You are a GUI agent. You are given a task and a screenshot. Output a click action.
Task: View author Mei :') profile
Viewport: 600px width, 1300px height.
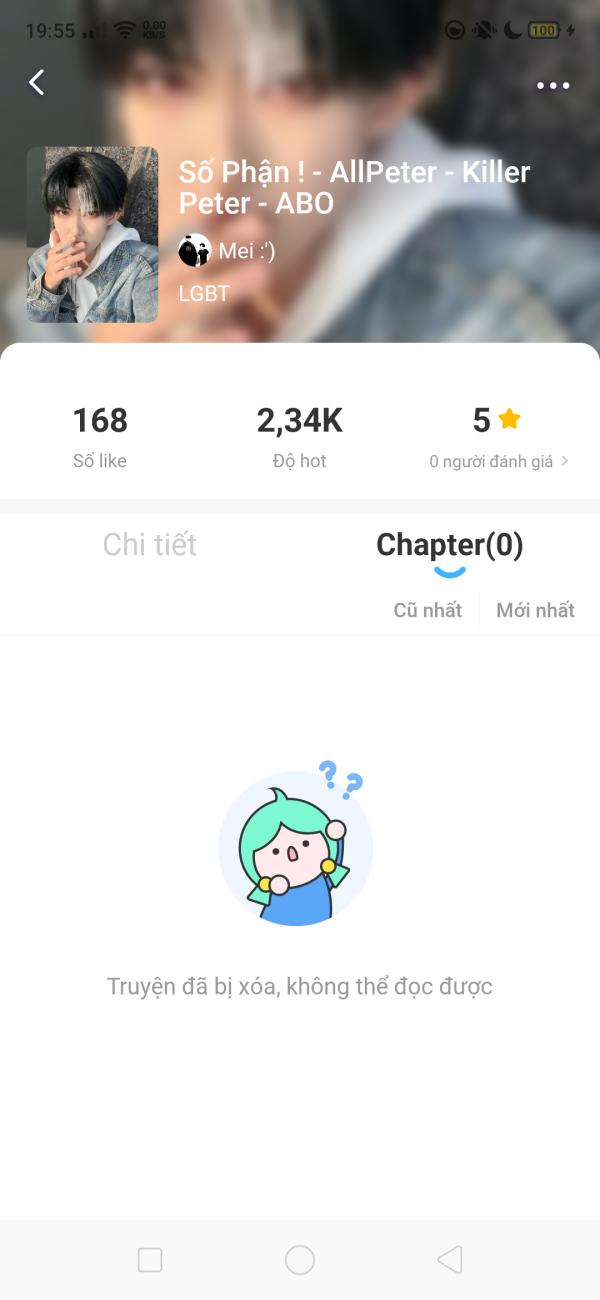click(x=227, y=251)
